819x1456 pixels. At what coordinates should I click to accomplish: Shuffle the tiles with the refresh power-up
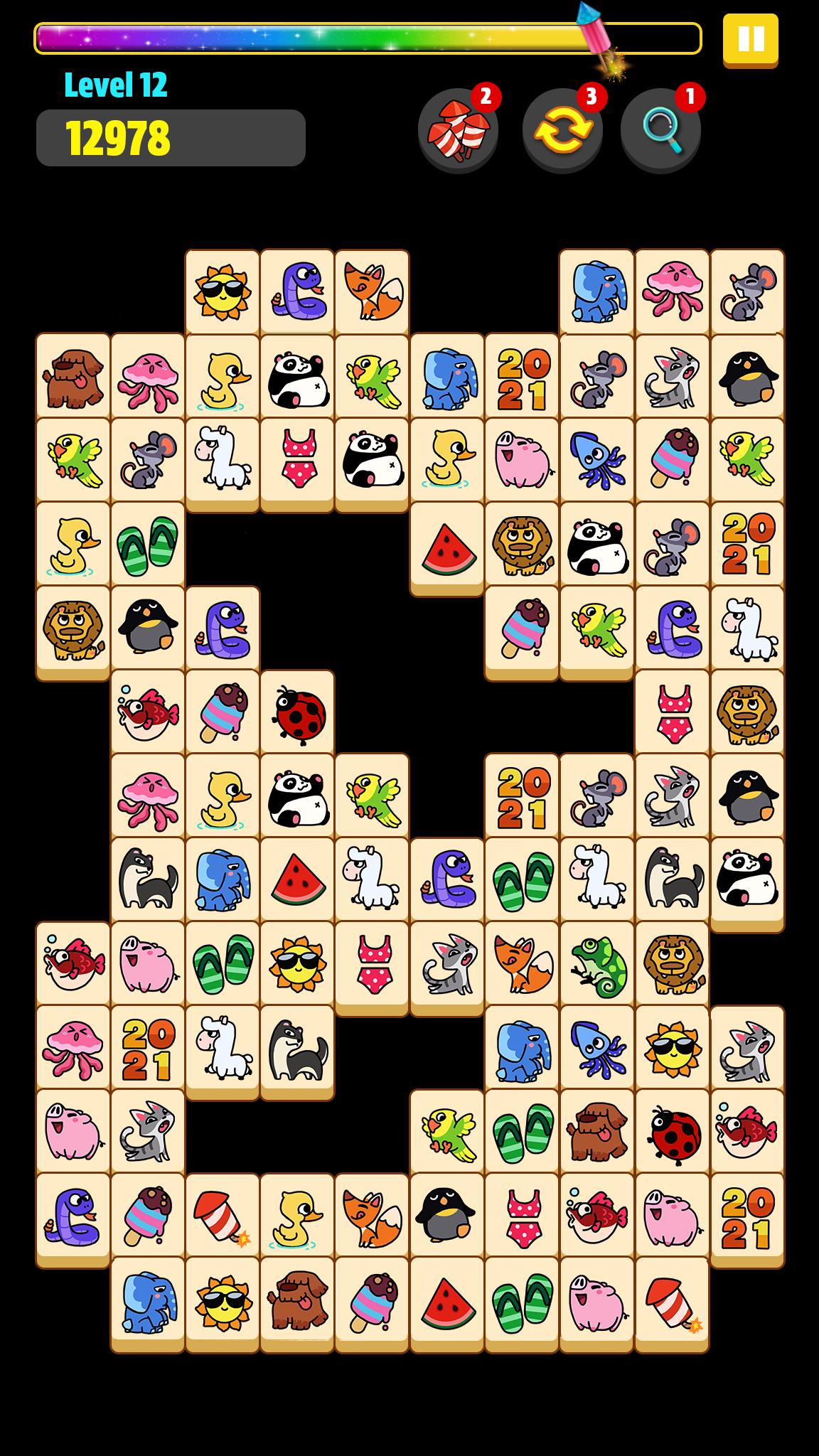tap(562, 129)
